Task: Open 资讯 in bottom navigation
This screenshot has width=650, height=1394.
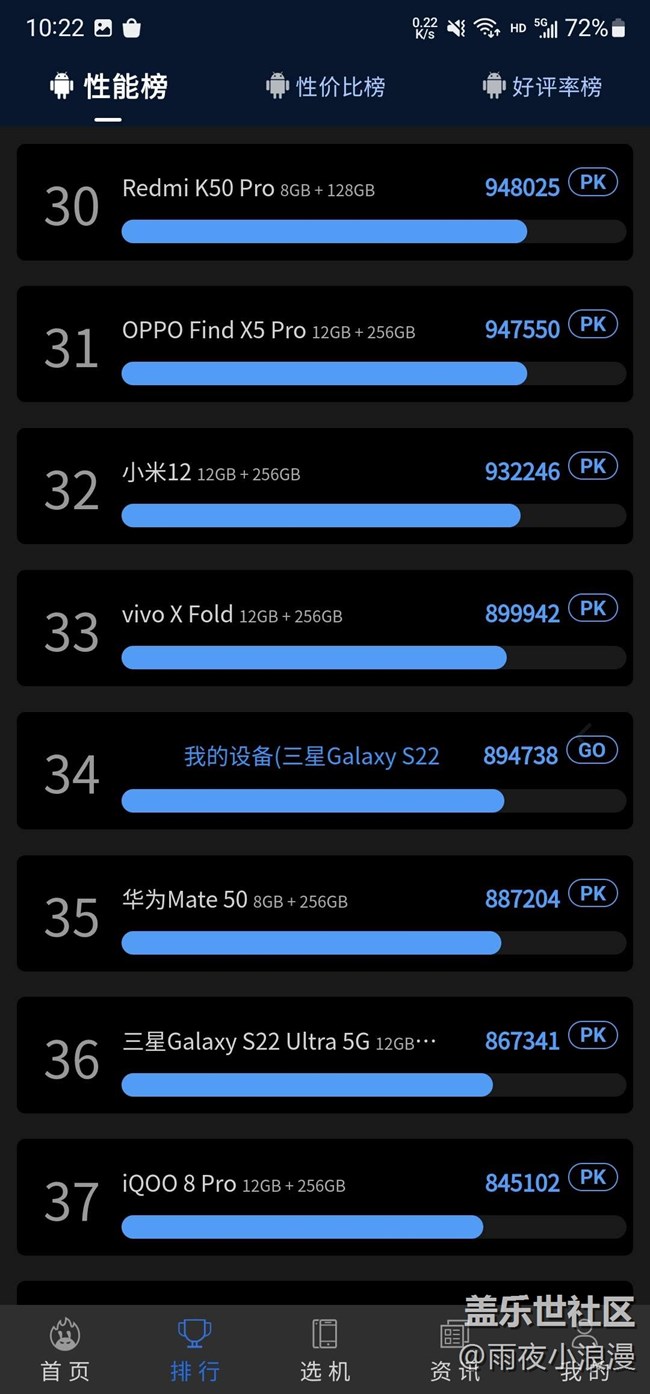Action: click(x=455, y=1350)
